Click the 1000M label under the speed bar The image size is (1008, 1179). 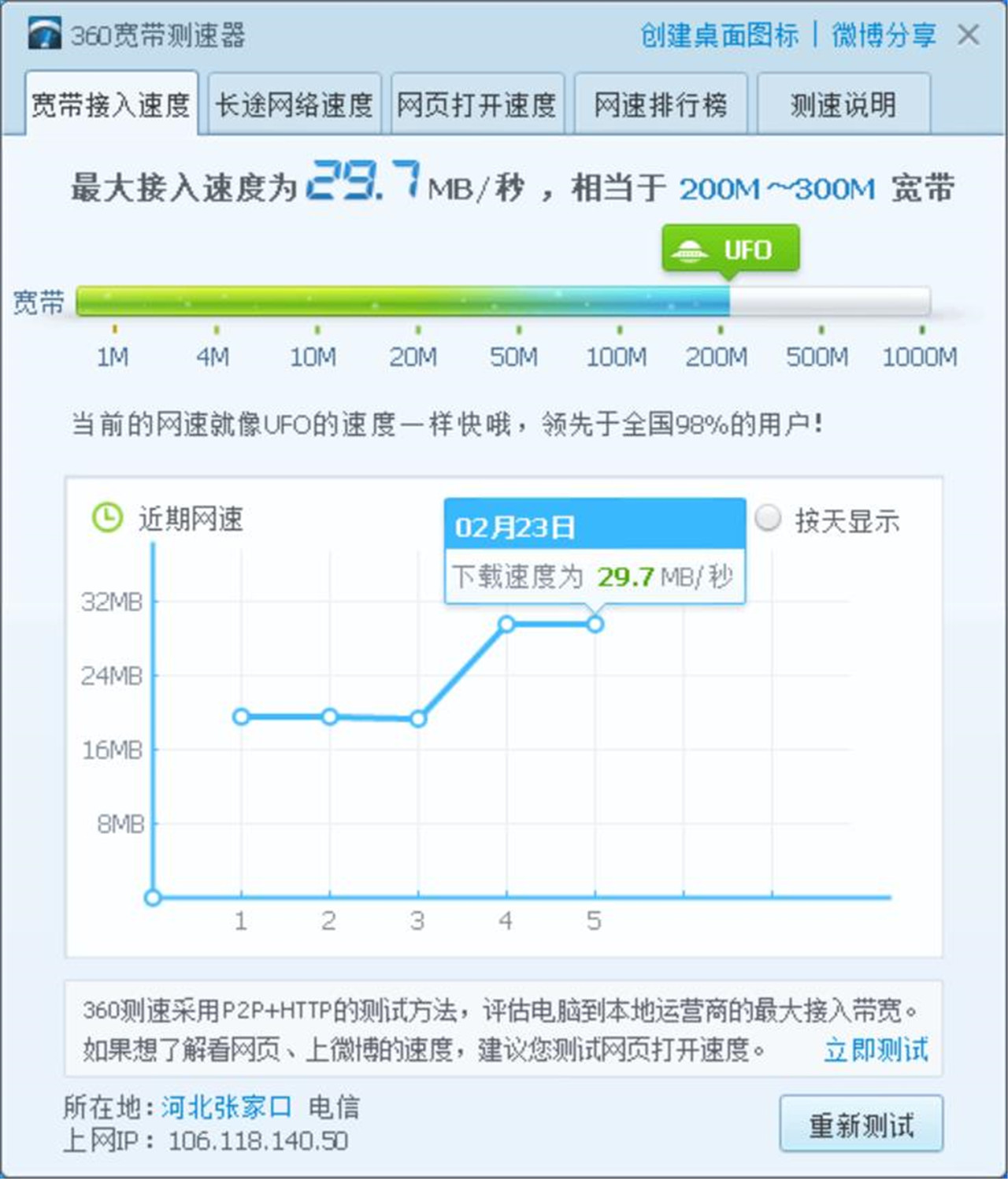(920, 357)
